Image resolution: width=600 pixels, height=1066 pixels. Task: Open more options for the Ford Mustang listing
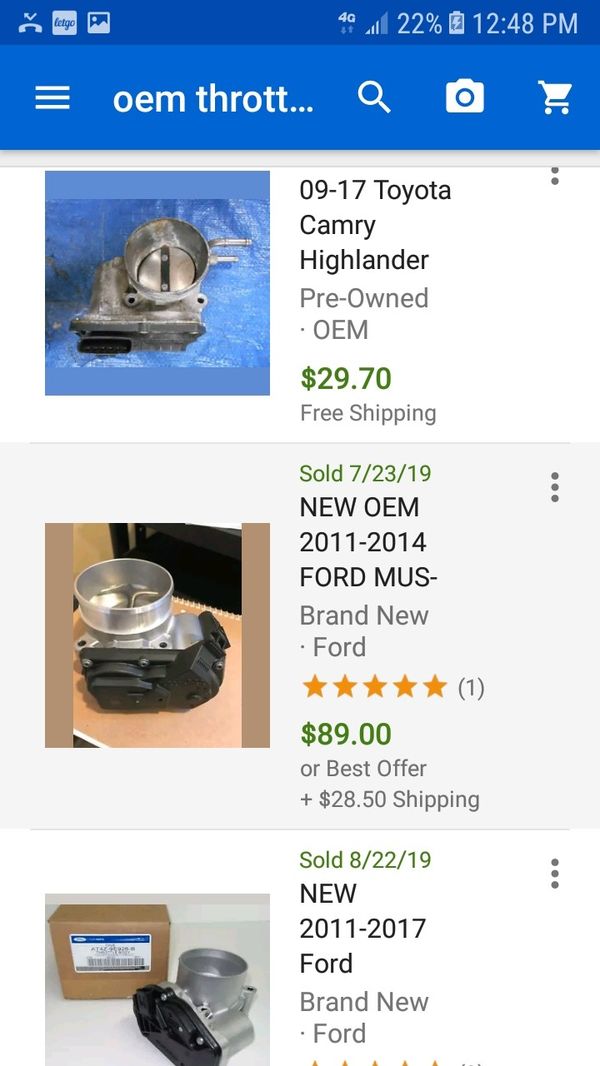[554, 487]
